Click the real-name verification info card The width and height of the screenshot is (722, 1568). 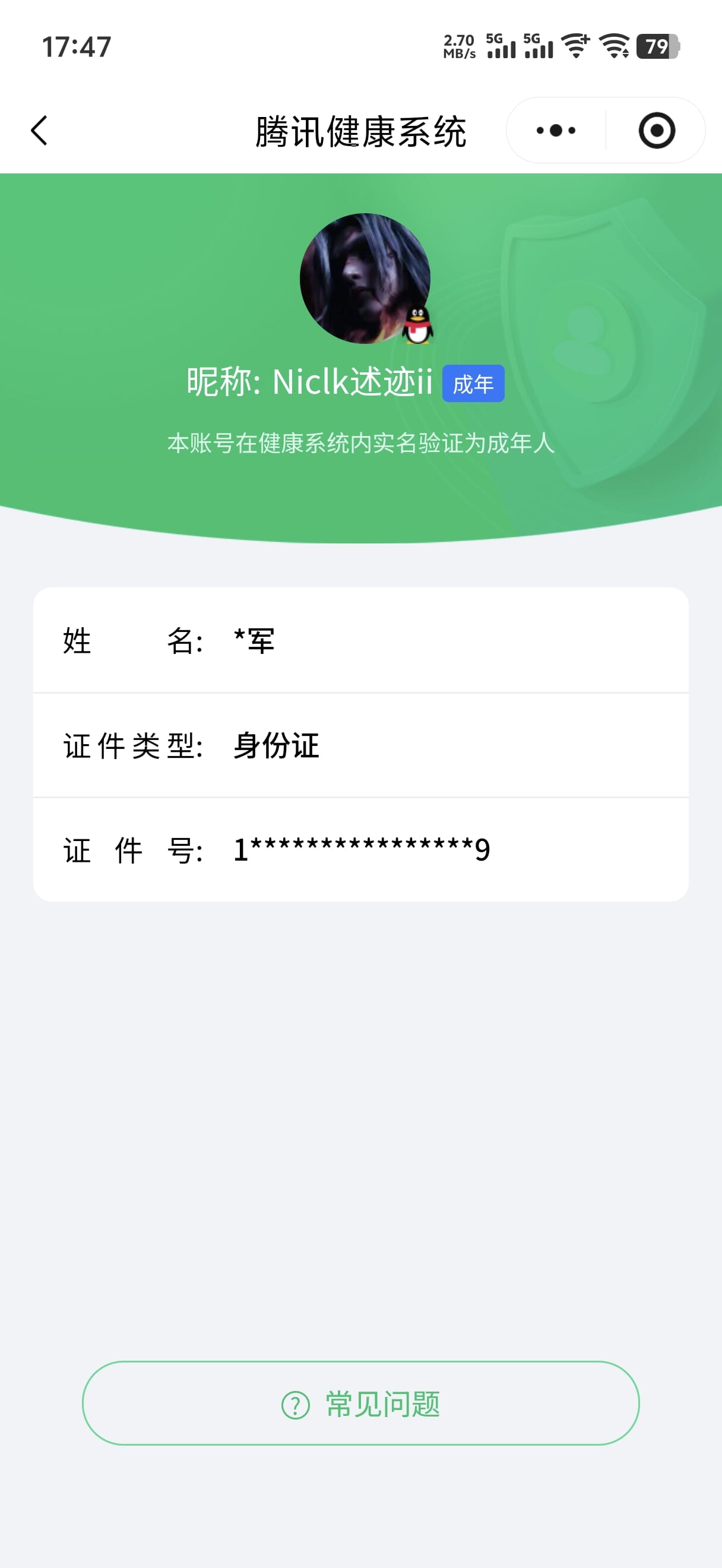362,749
